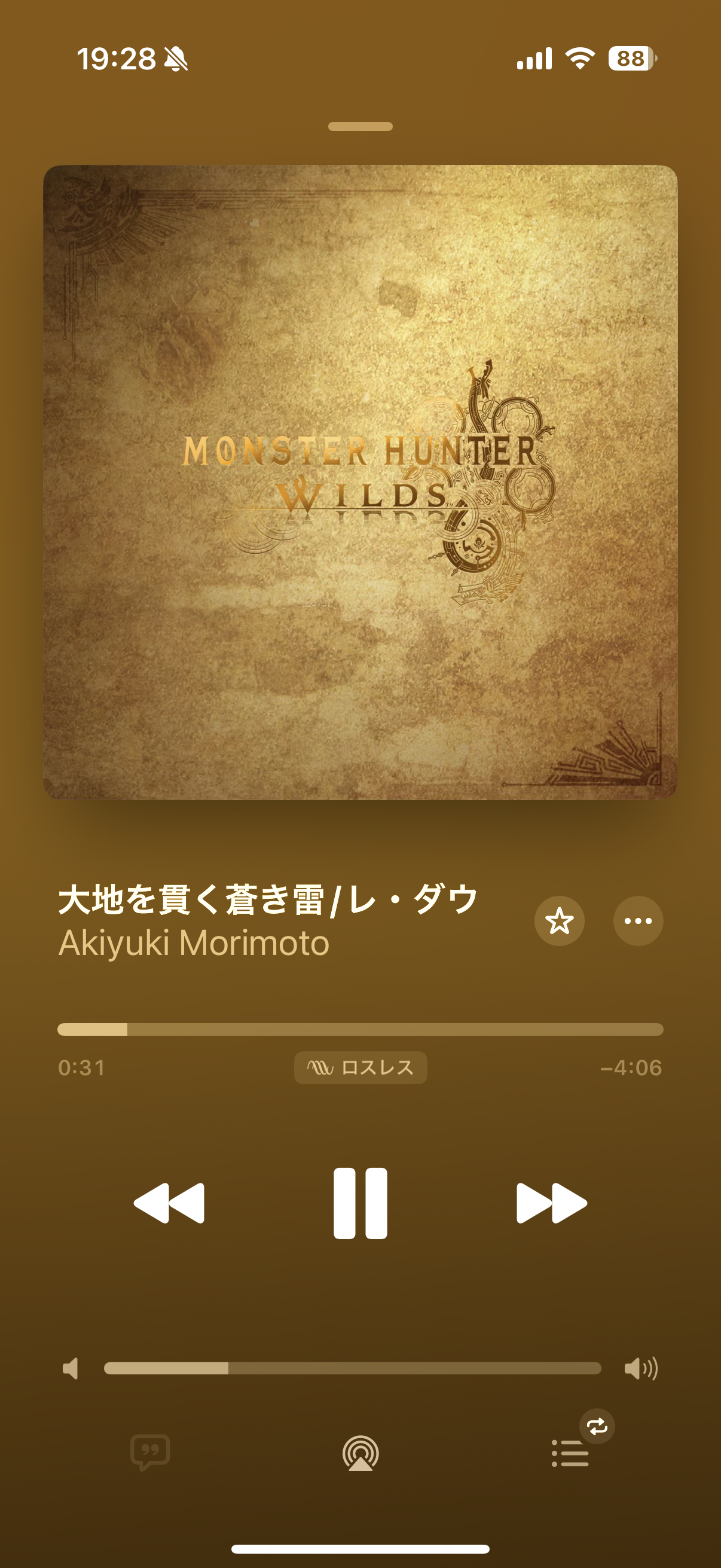Viewport: 721px width, 1568px height.
Task: Skip to the next track
Action: click(551, 1203)
